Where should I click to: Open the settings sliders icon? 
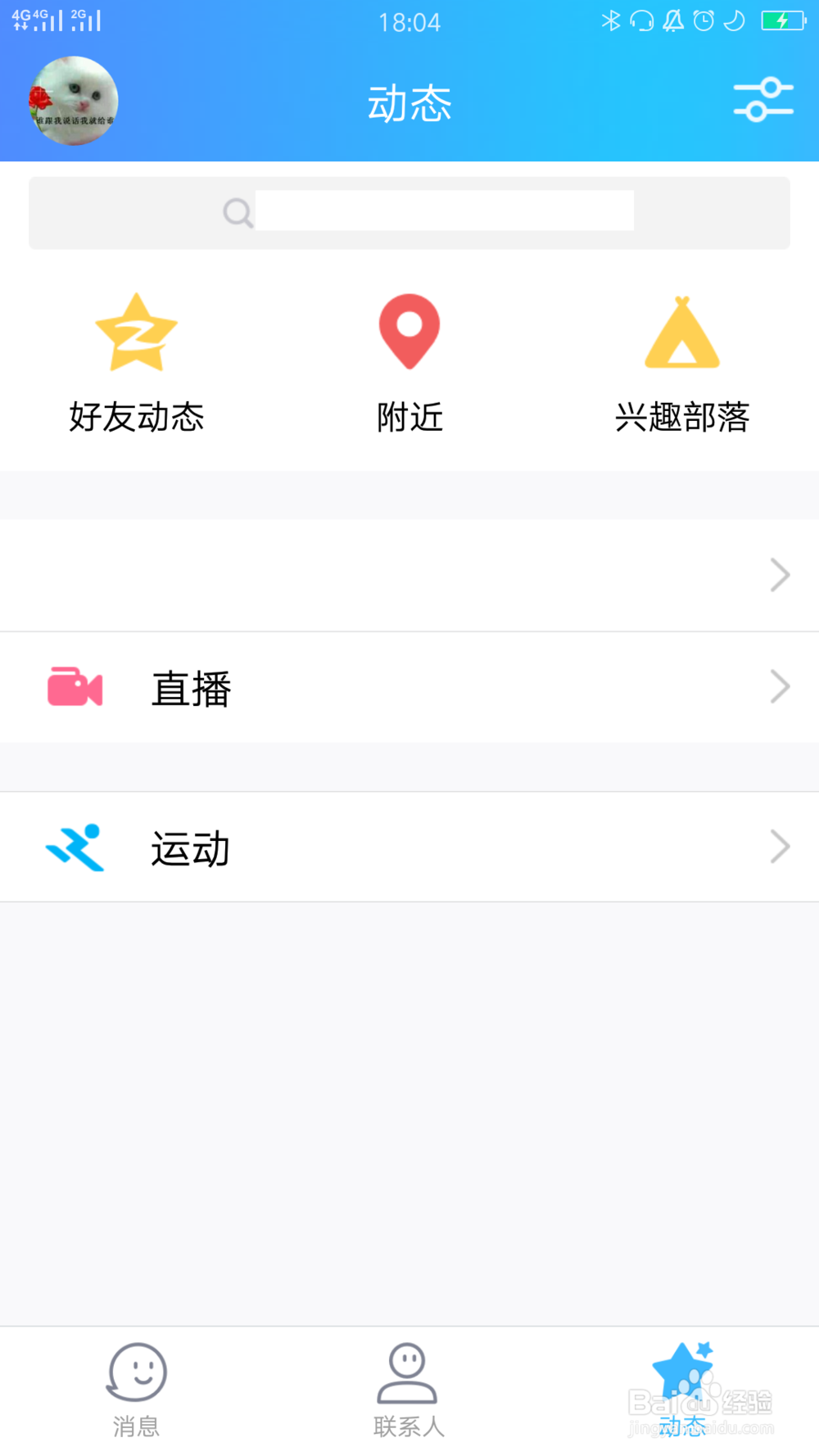click(x=762, y=100)
